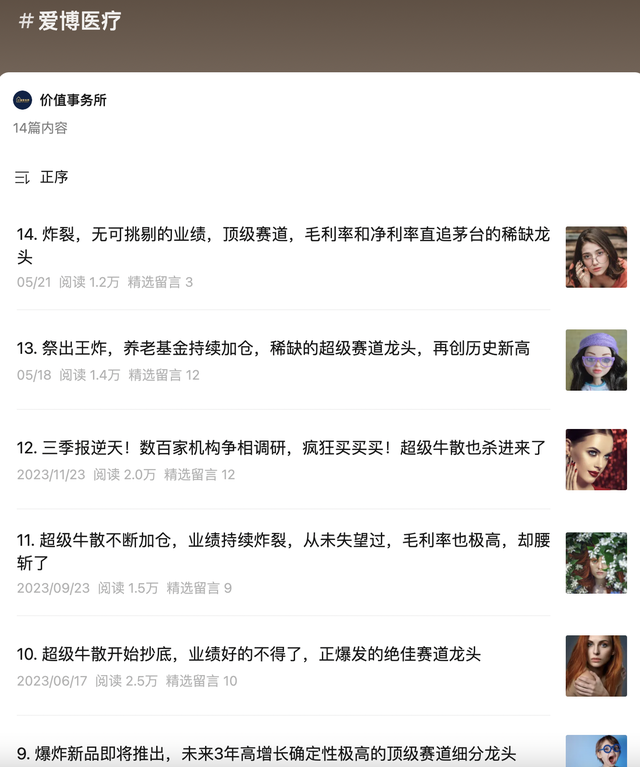Screen dimensions: 640x767
Task: Toggle the 正序 sort order
Action: click(42, 177)
